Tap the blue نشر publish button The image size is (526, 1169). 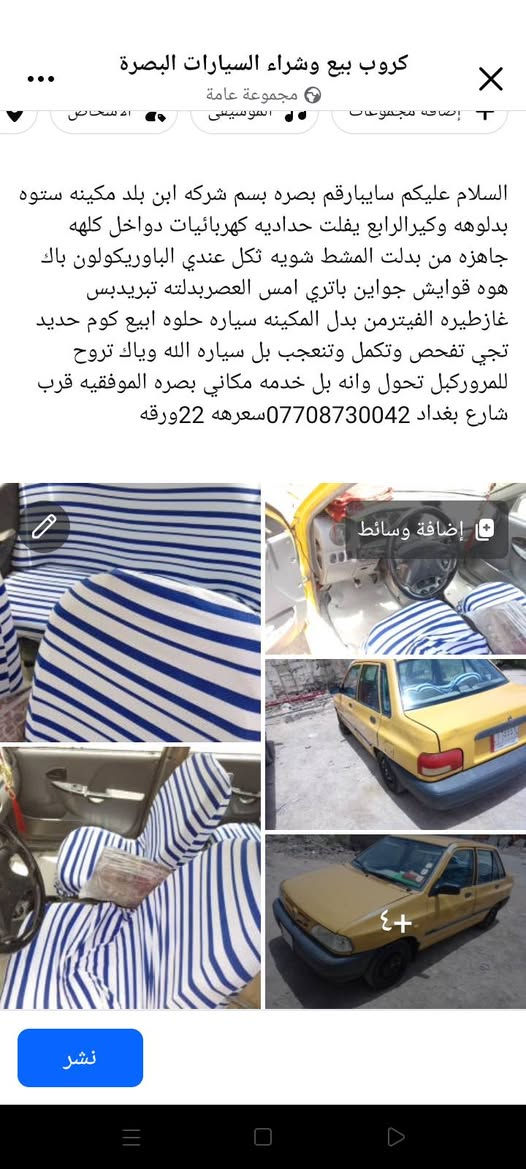pyautogui.click(x=80, y=1058)
